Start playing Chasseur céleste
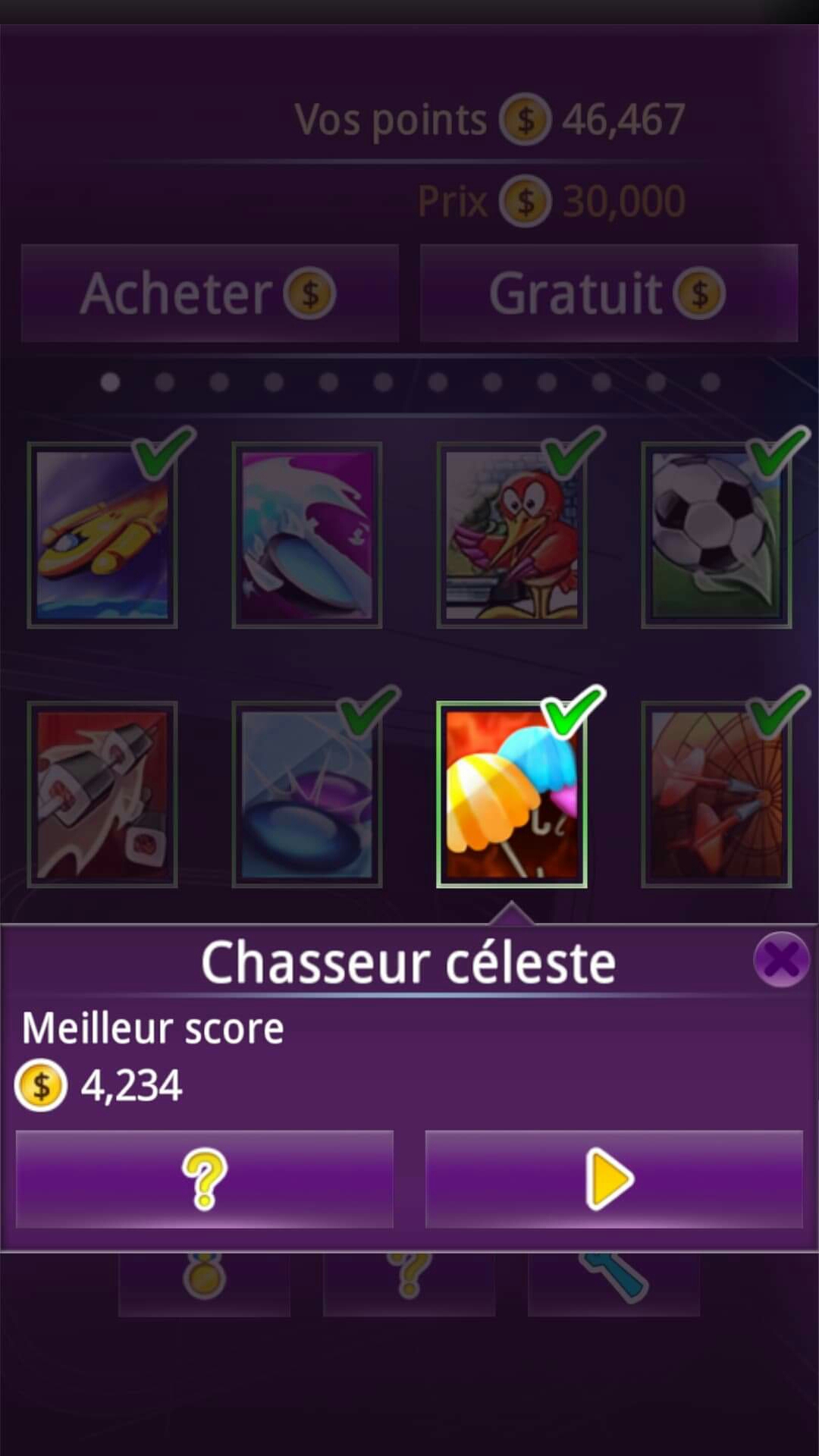This screenshot has width=819, height=1456. [613, 1179]
